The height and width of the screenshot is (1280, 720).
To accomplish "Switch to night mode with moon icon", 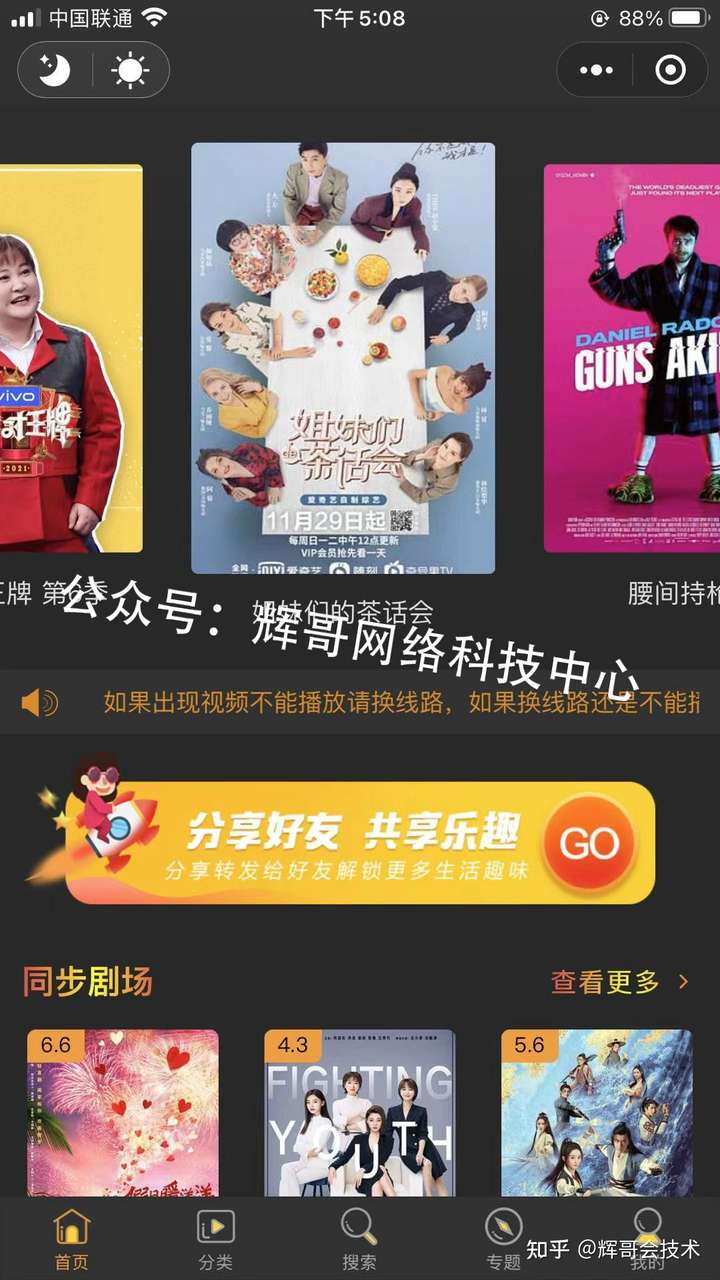I will click(55, 70).
